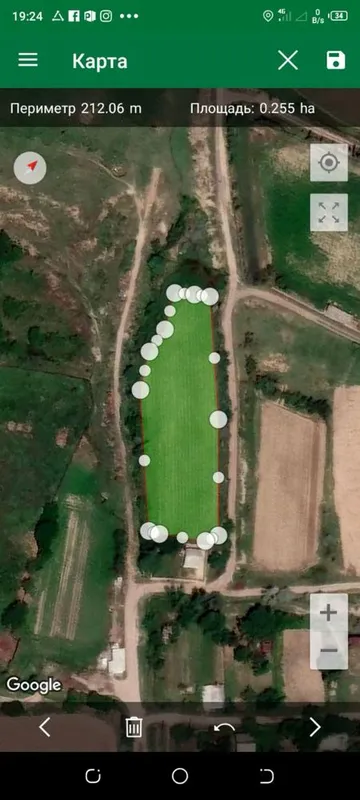The image size is (360, 800).
Task: Zoom in on the map
Action: (x=329, y=613)
